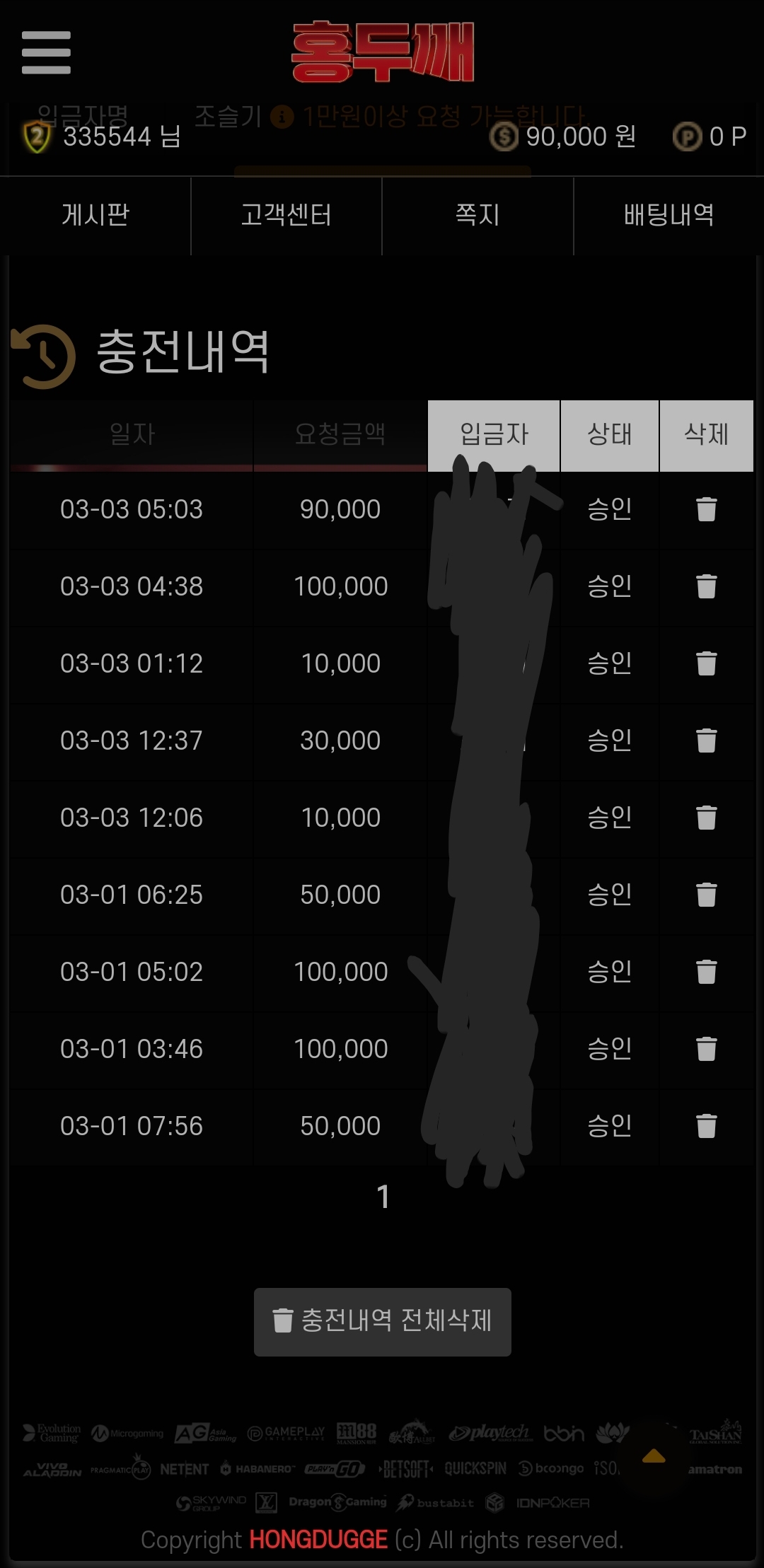Delete the 03-03 12:37 charge record
Viewport: 764px width, 1568px height.
tap(706, 741)
